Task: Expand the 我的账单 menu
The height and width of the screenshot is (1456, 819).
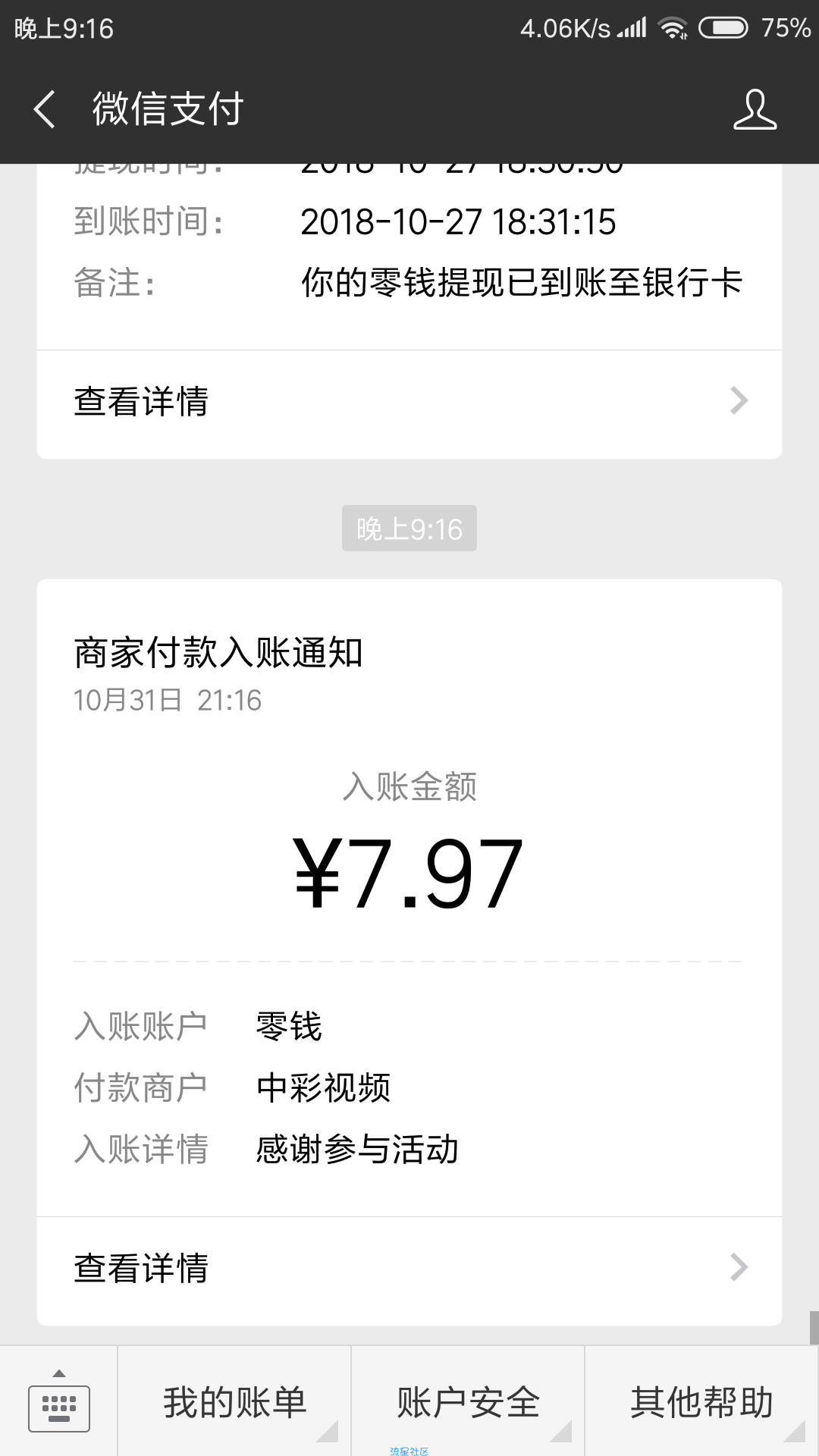Action: pyautogui.click(x=234, y=1402)
